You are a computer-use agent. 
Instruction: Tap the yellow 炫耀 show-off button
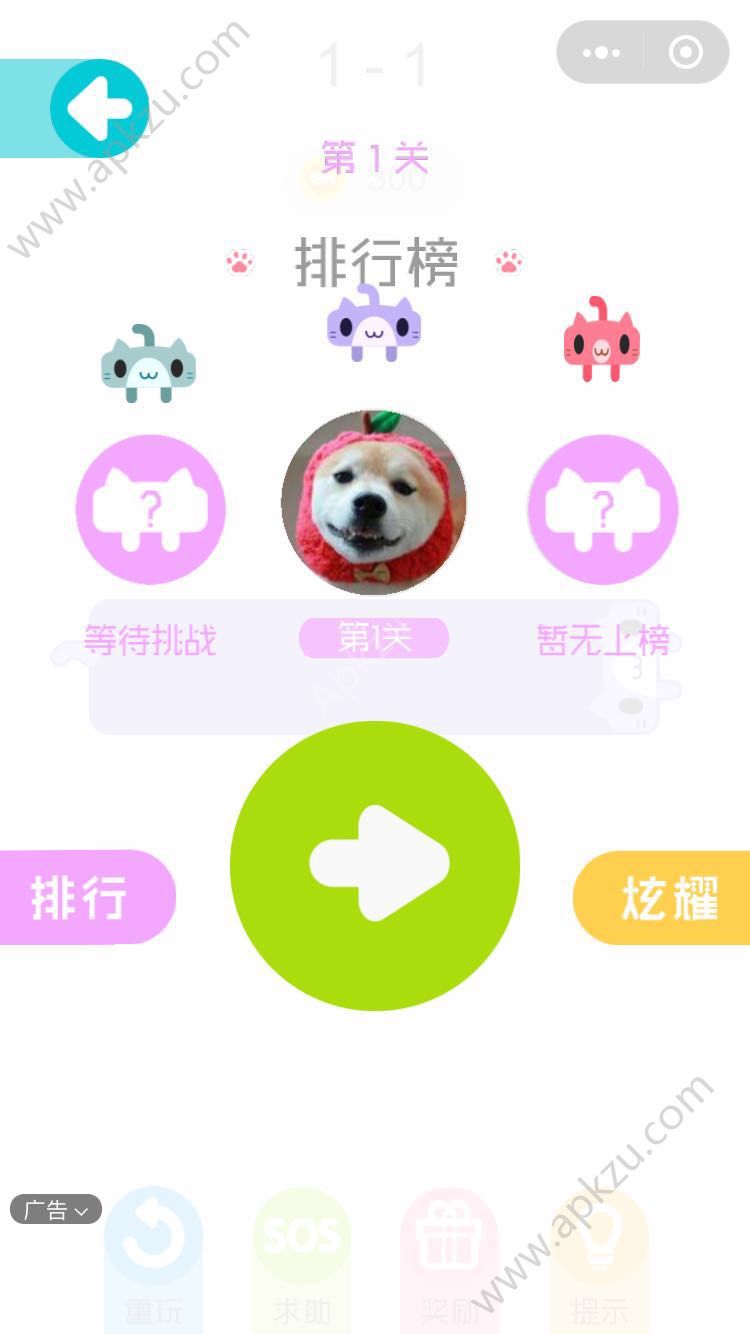click(x=672, y=897)
